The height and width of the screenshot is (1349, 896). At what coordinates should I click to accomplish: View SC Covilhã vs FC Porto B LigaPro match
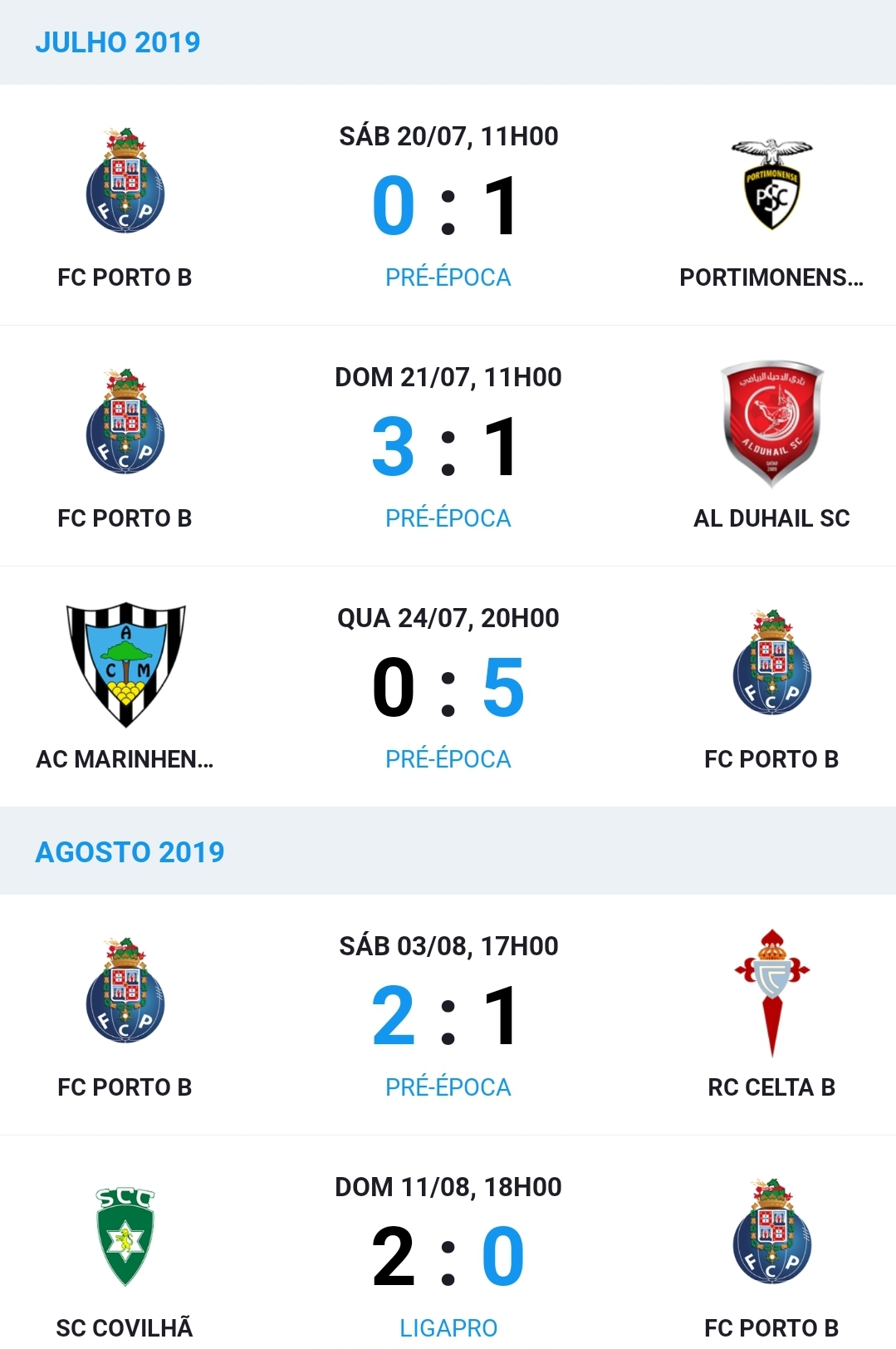tap(448, 1256)
